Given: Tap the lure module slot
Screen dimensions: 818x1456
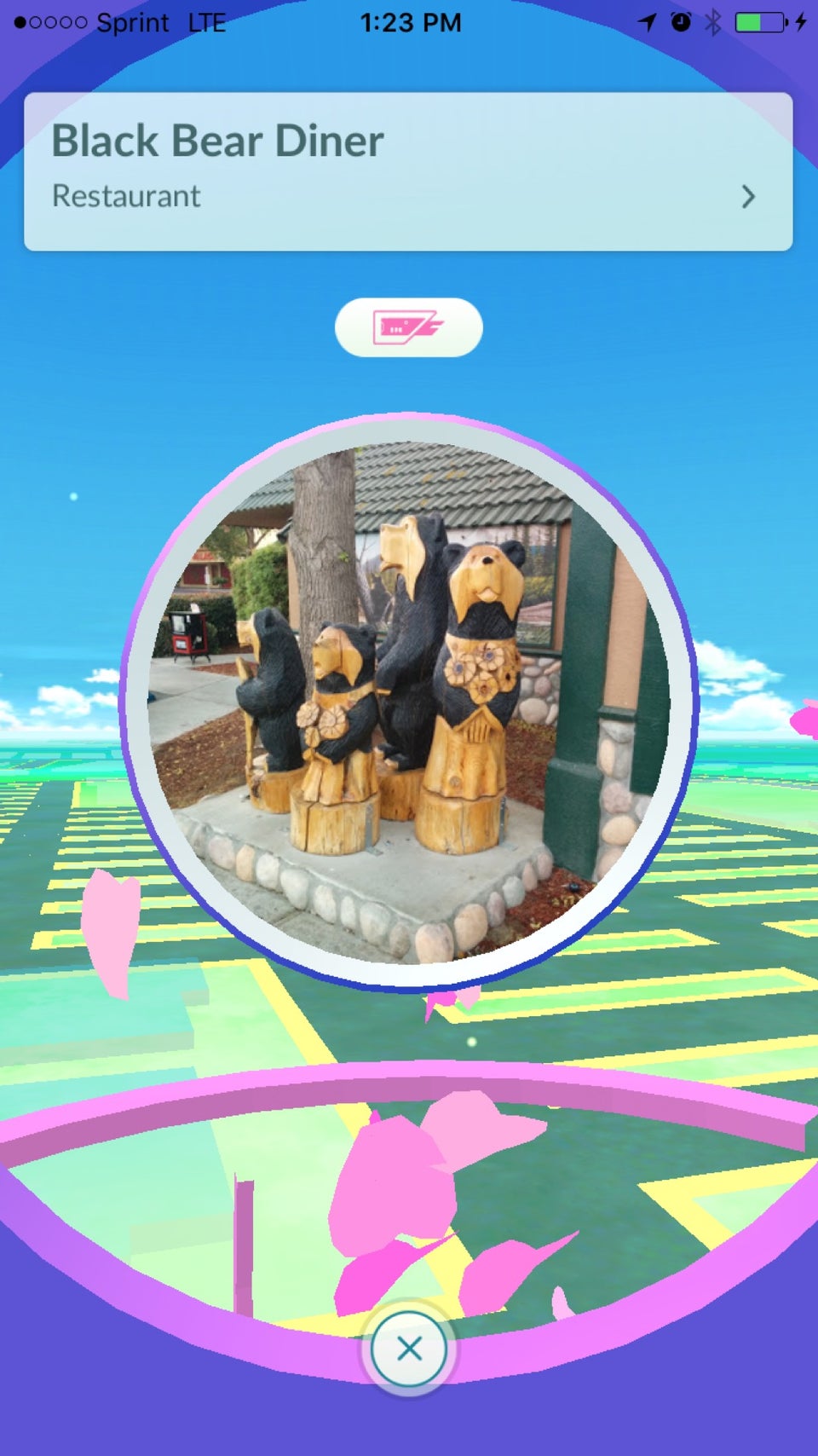Looking at the screenshot, I should (x=408, y=327).
